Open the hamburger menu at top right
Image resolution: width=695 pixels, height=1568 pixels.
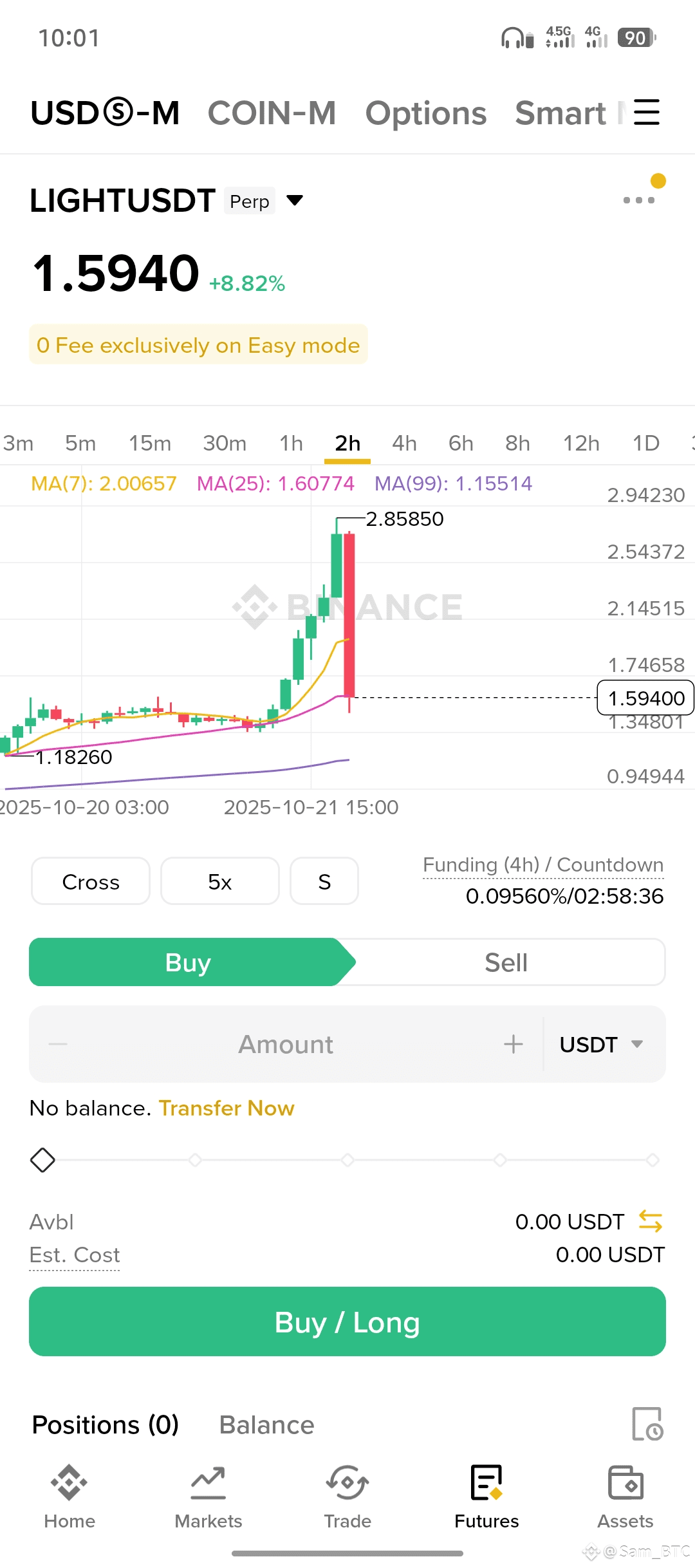(646, 113)
